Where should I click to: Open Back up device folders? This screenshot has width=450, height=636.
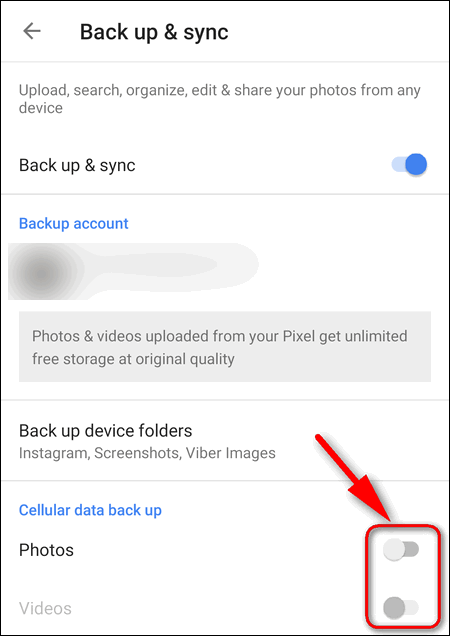(225, 440)
